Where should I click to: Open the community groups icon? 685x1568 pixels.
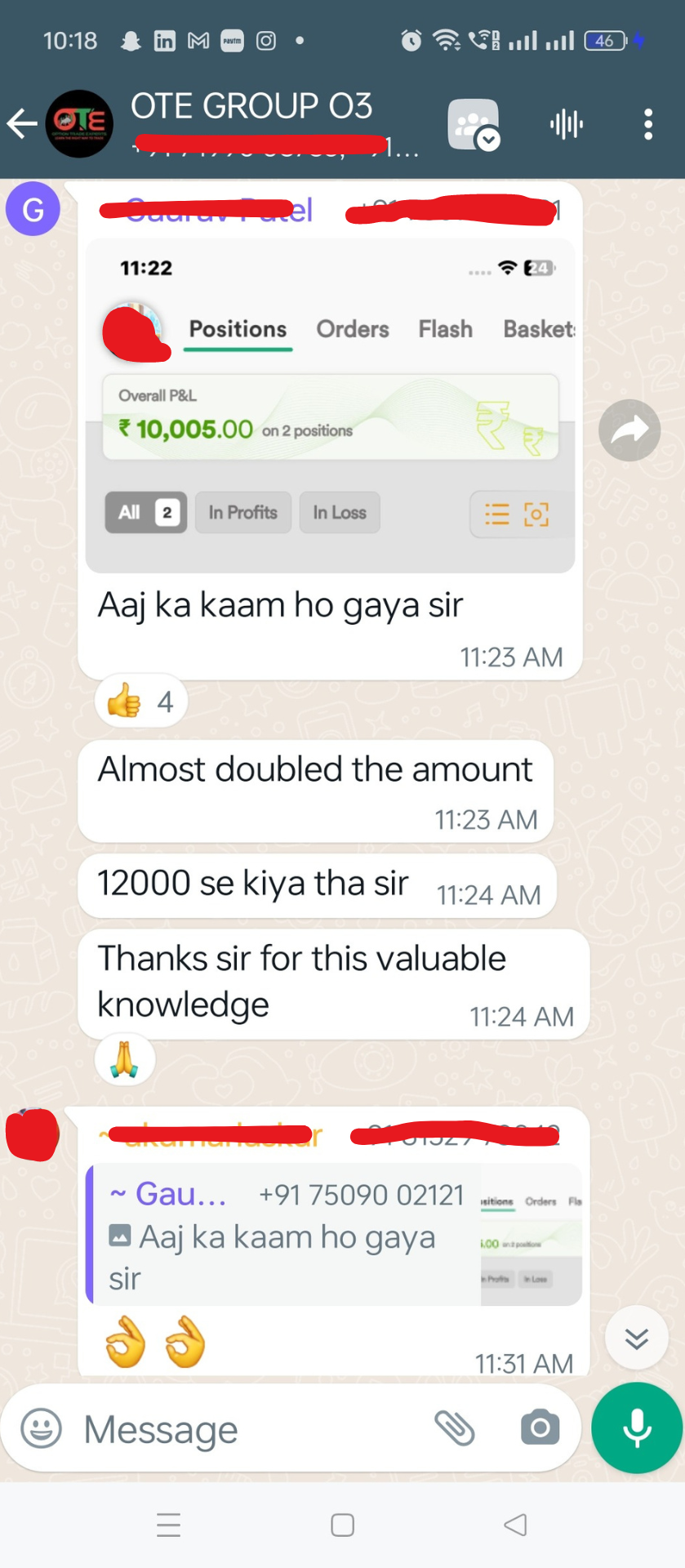(474, 125)
